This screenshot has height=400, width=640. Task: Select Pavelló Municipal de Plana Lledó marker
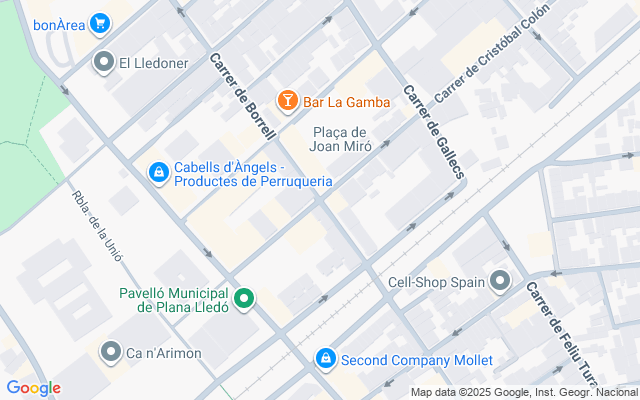click(243, 299)
